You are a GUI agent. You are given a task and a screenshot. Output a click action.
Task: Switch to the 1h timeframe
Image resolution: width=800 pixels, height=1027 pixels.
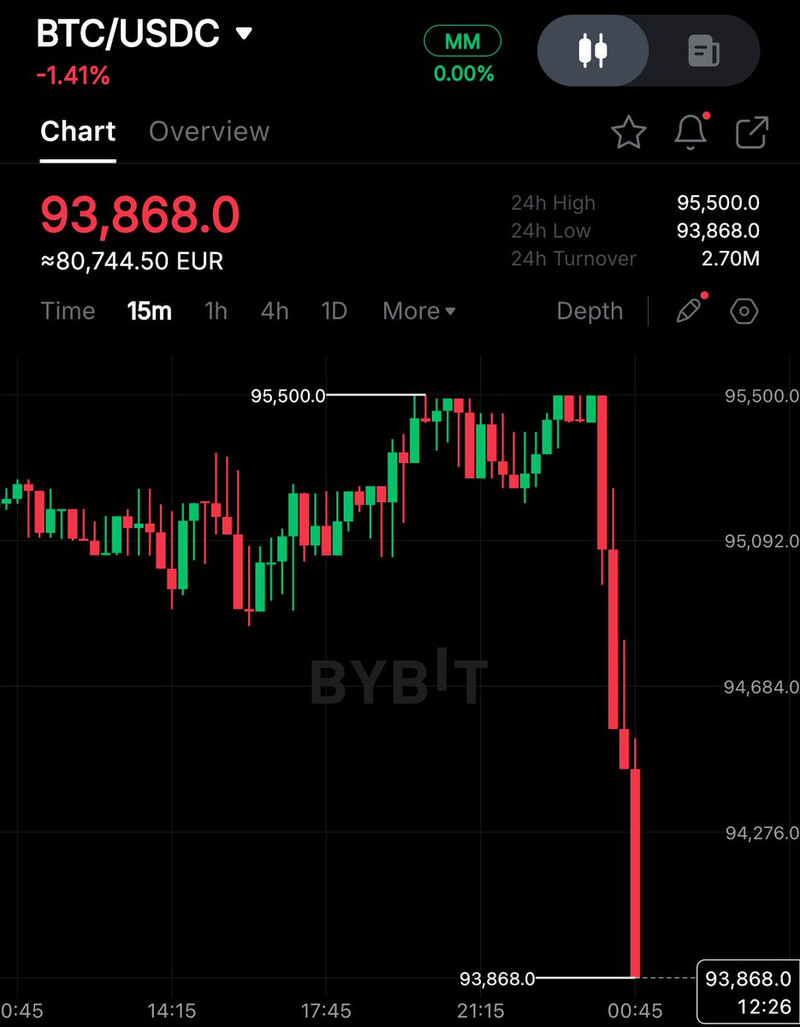216,311
